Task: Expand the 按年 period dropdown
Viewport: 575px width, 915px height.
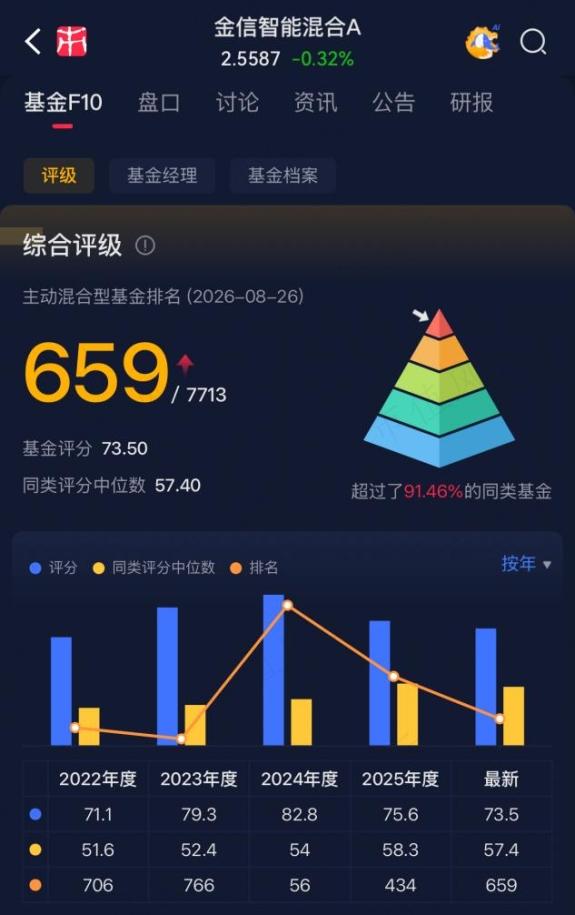Action: [526, 564]
